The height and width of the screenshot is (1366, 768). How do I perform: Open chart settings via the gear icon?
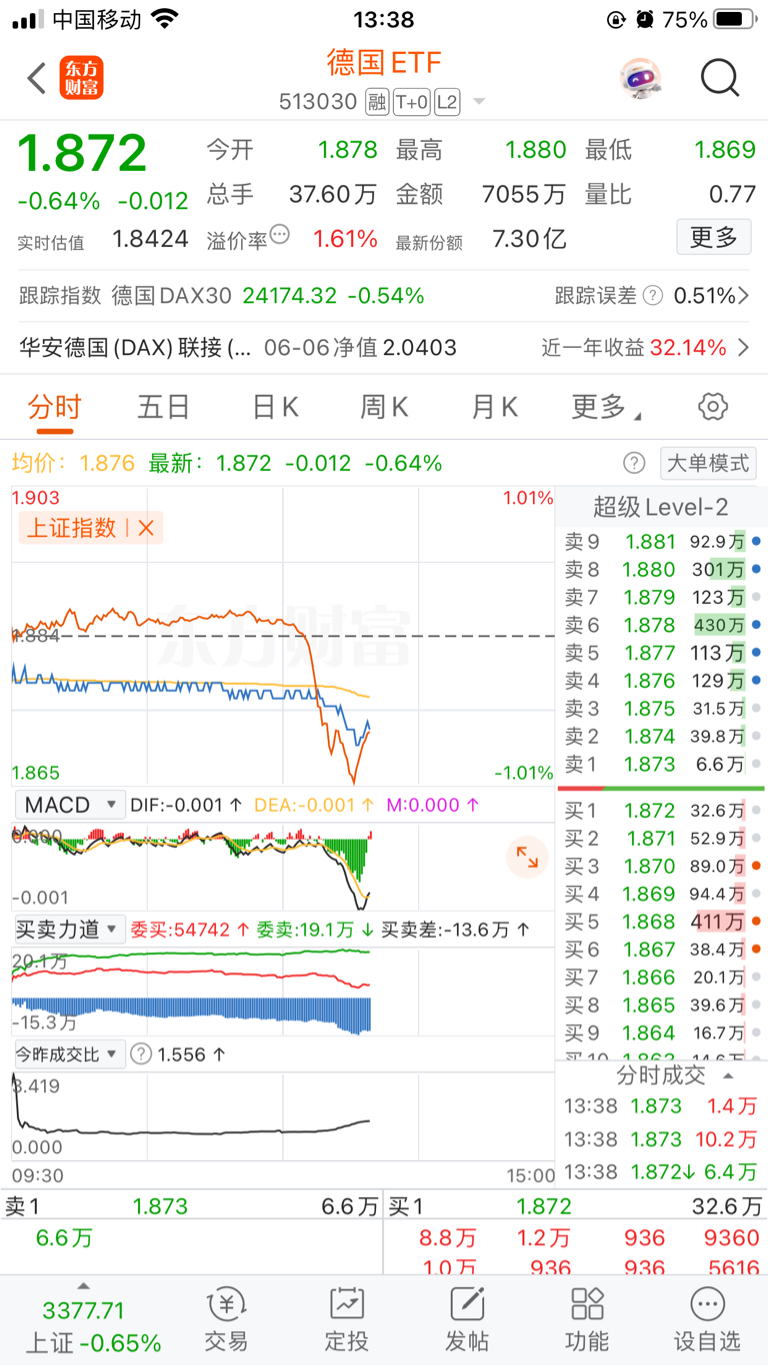point(712,406)
